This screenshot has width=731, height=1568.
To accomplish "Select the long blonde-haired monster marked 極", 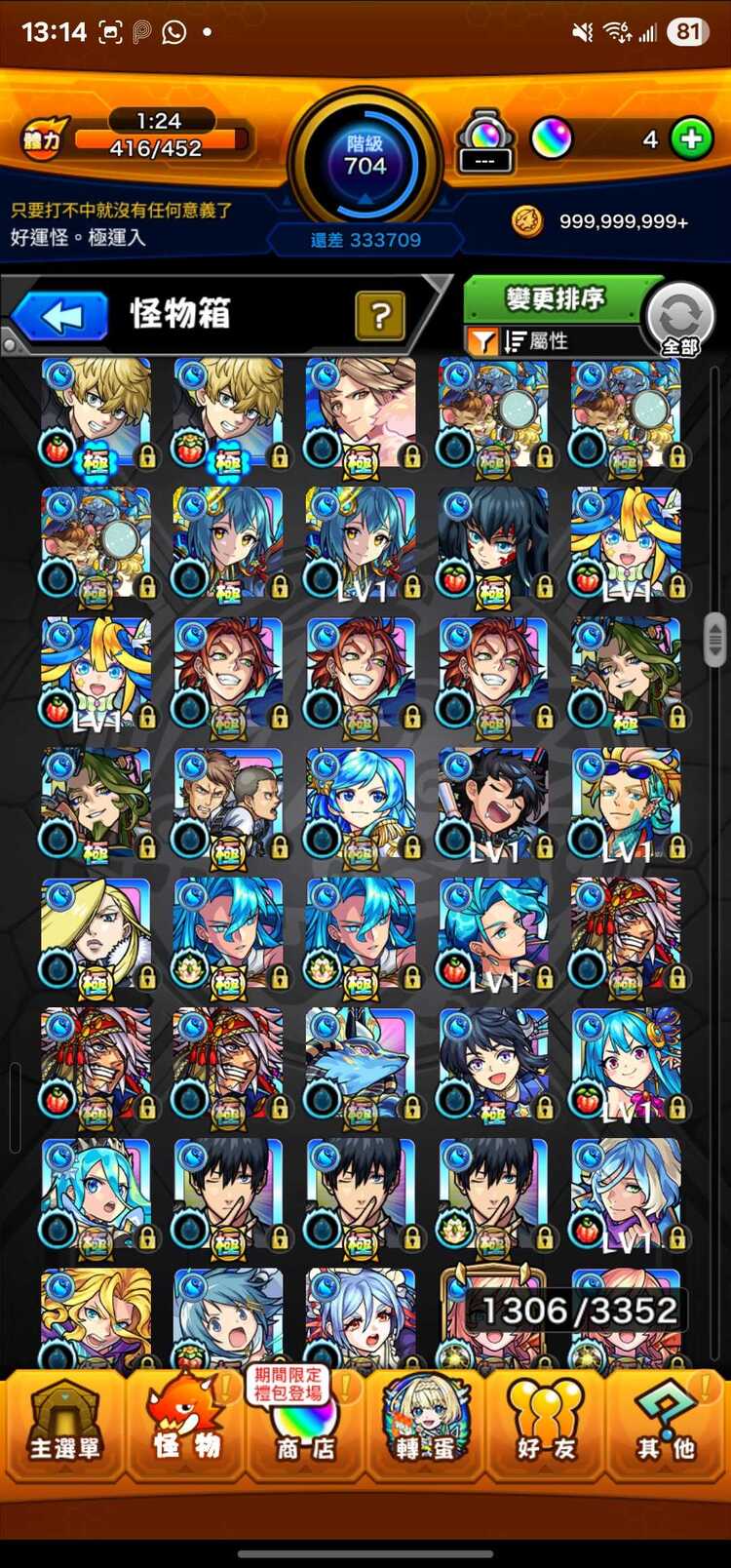I will click(x=96, y=933).
